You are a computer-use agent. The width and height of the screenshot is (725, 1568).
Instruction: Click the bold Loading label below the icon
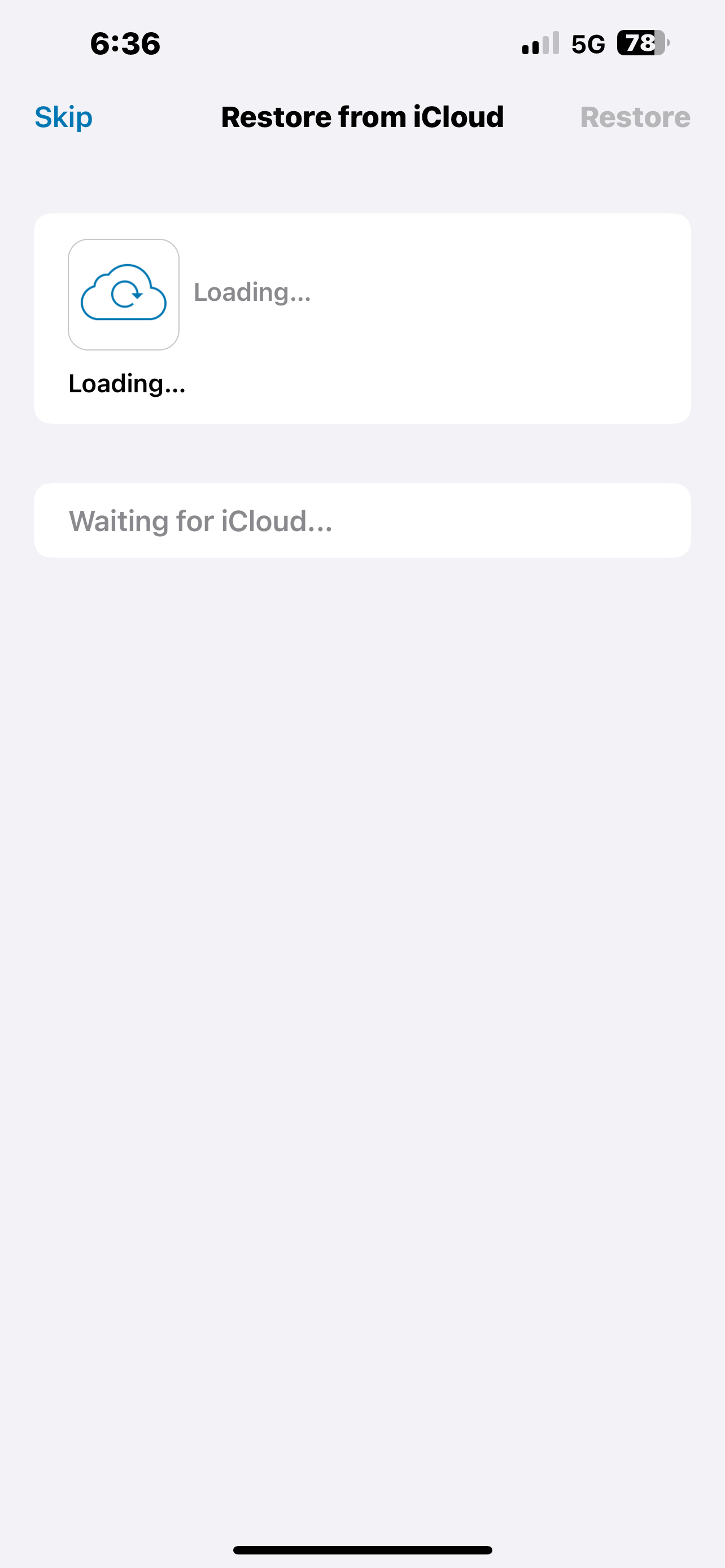(126, 383)
